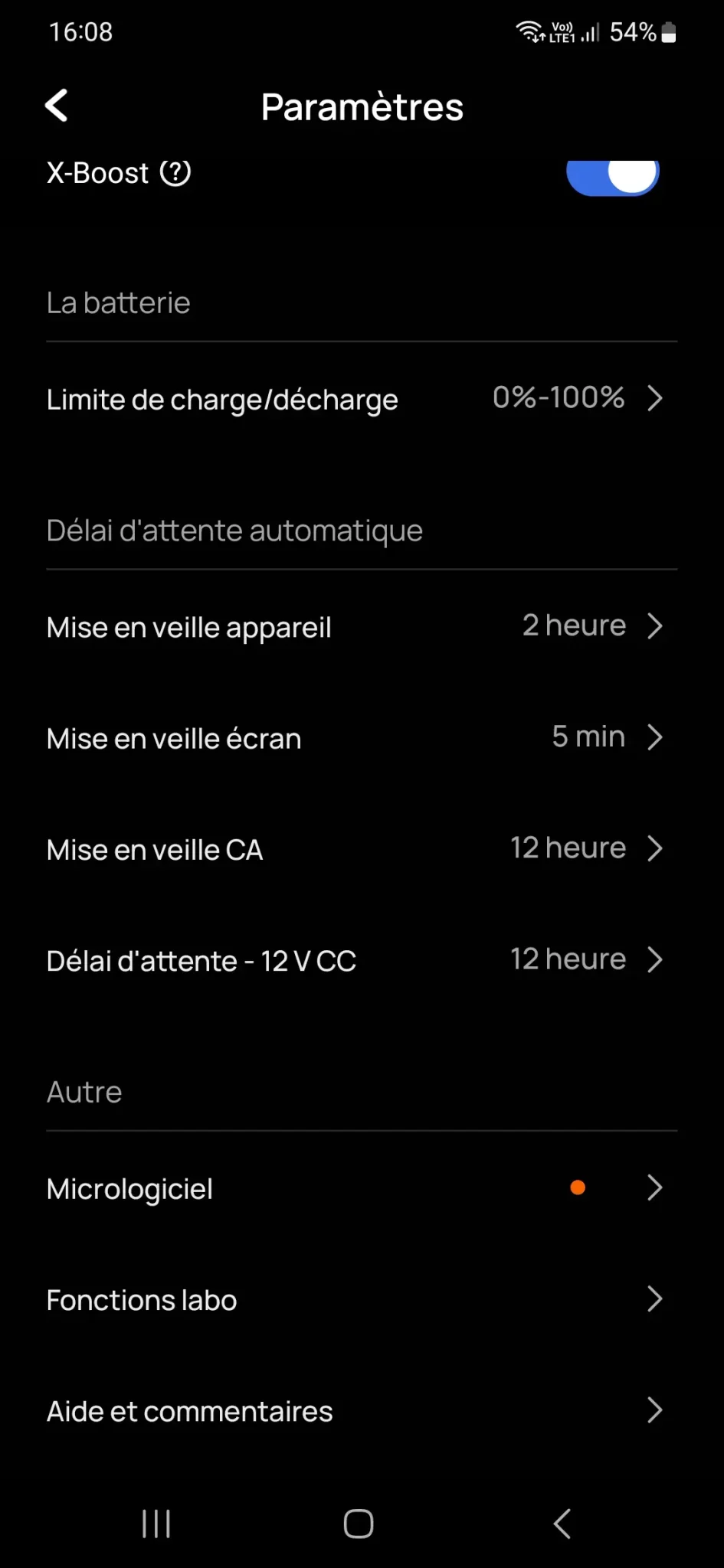Open the Micrologiciel firmware page
The width and height of the screenshot is (724, 1568).
(x=362, y=1188)
